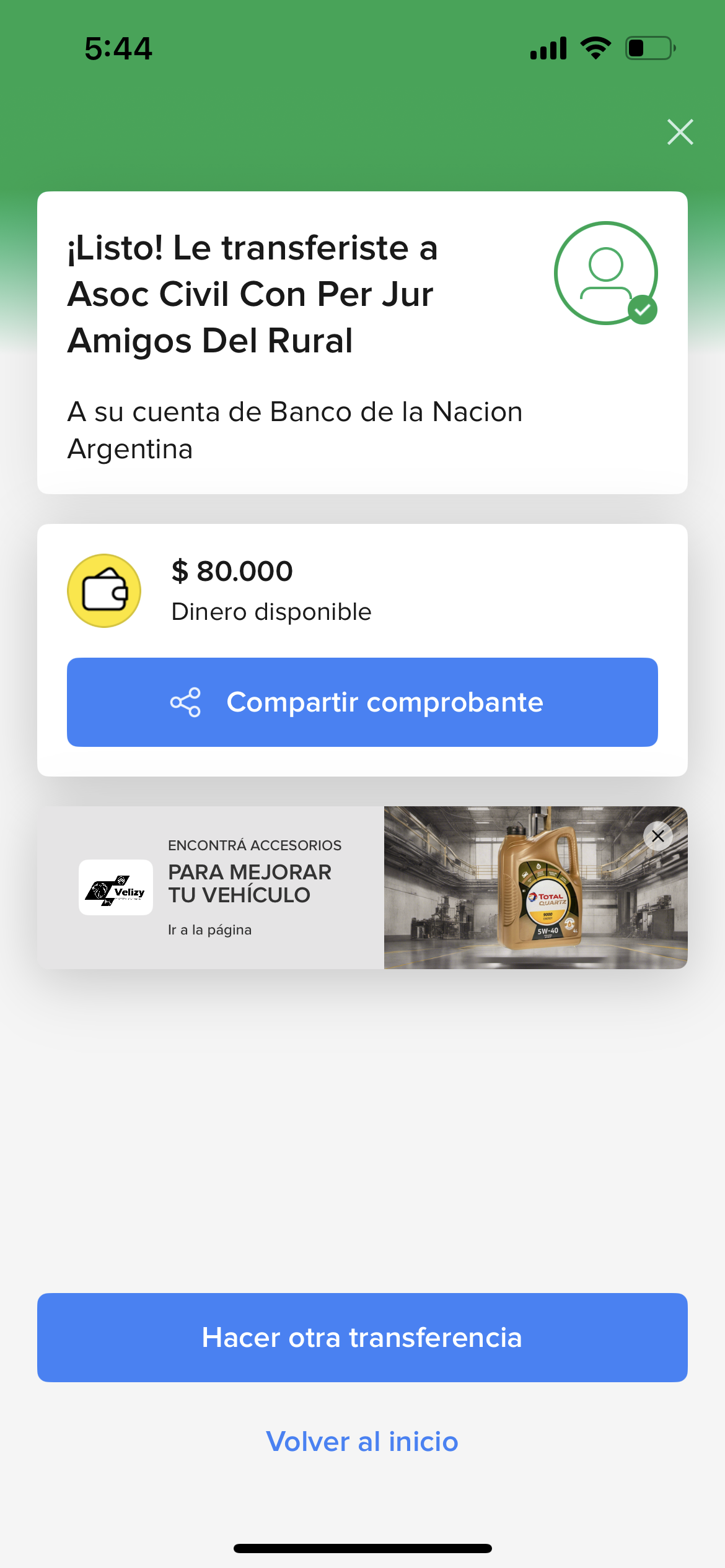Viewport: 725px width, 1568px height.
Task: Open the Velizy vehicle accessories ad
Action: tap(248, 888)
